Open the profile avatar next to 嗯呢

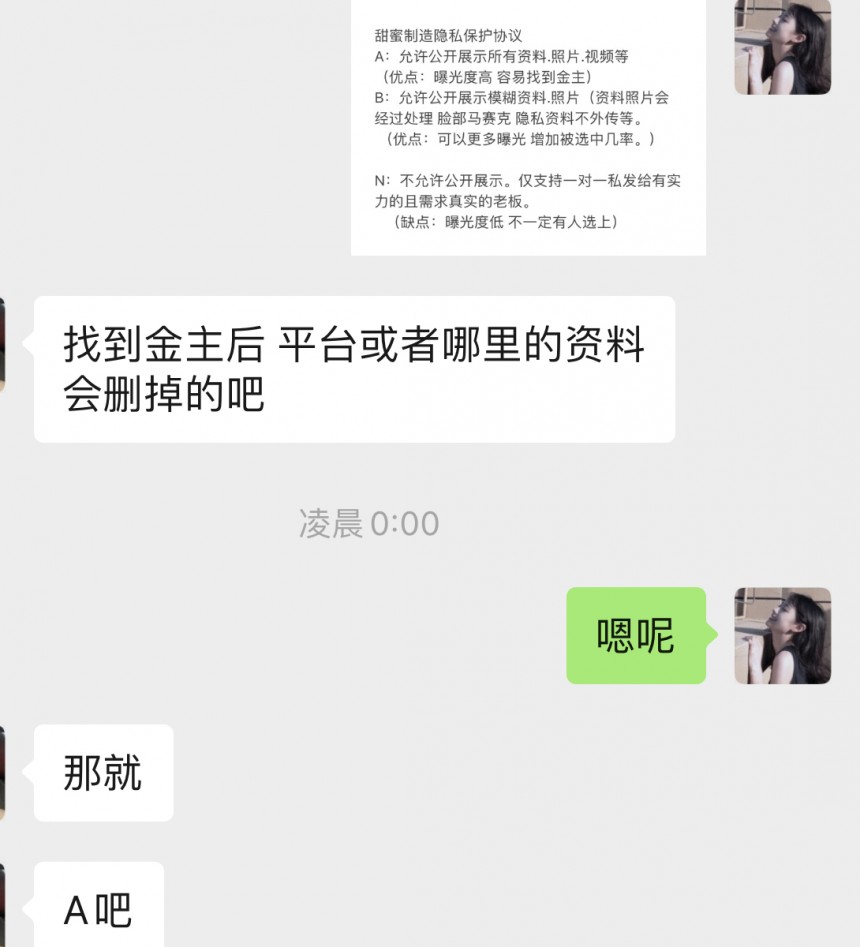click(782, 636)
